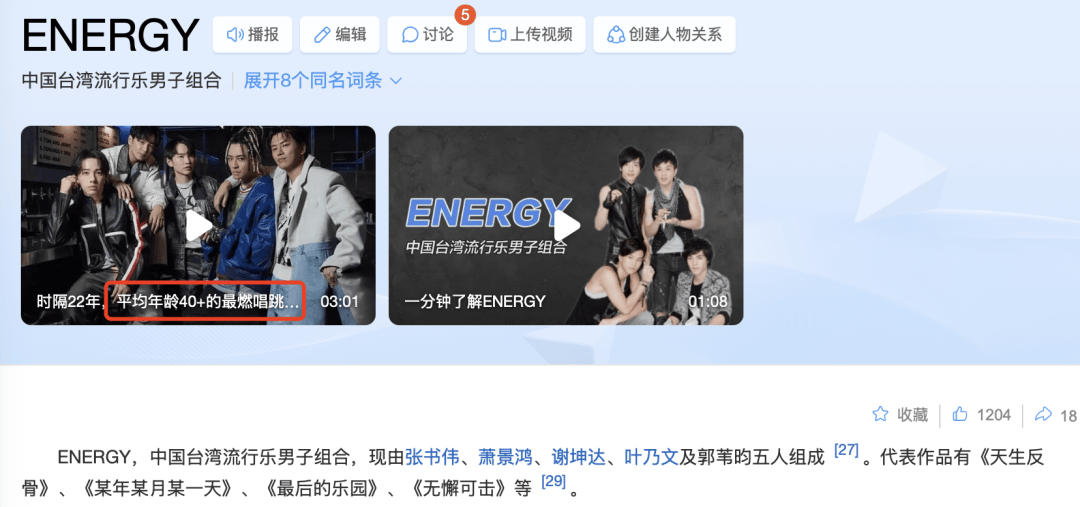Open the 讨论 discussion button

click(427, 35)
